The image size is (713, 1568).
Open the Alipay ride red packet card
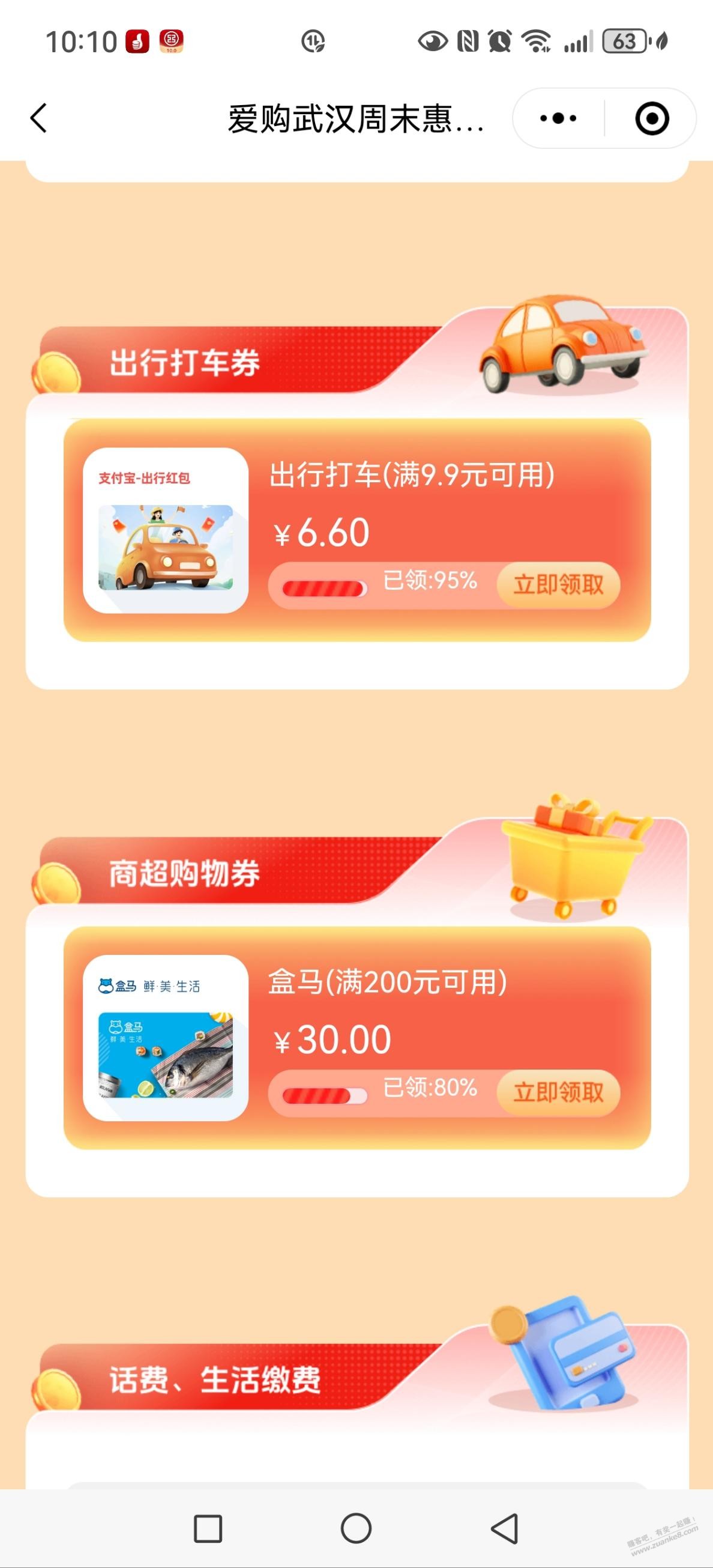pyautogui.click(x=166, y=530)
